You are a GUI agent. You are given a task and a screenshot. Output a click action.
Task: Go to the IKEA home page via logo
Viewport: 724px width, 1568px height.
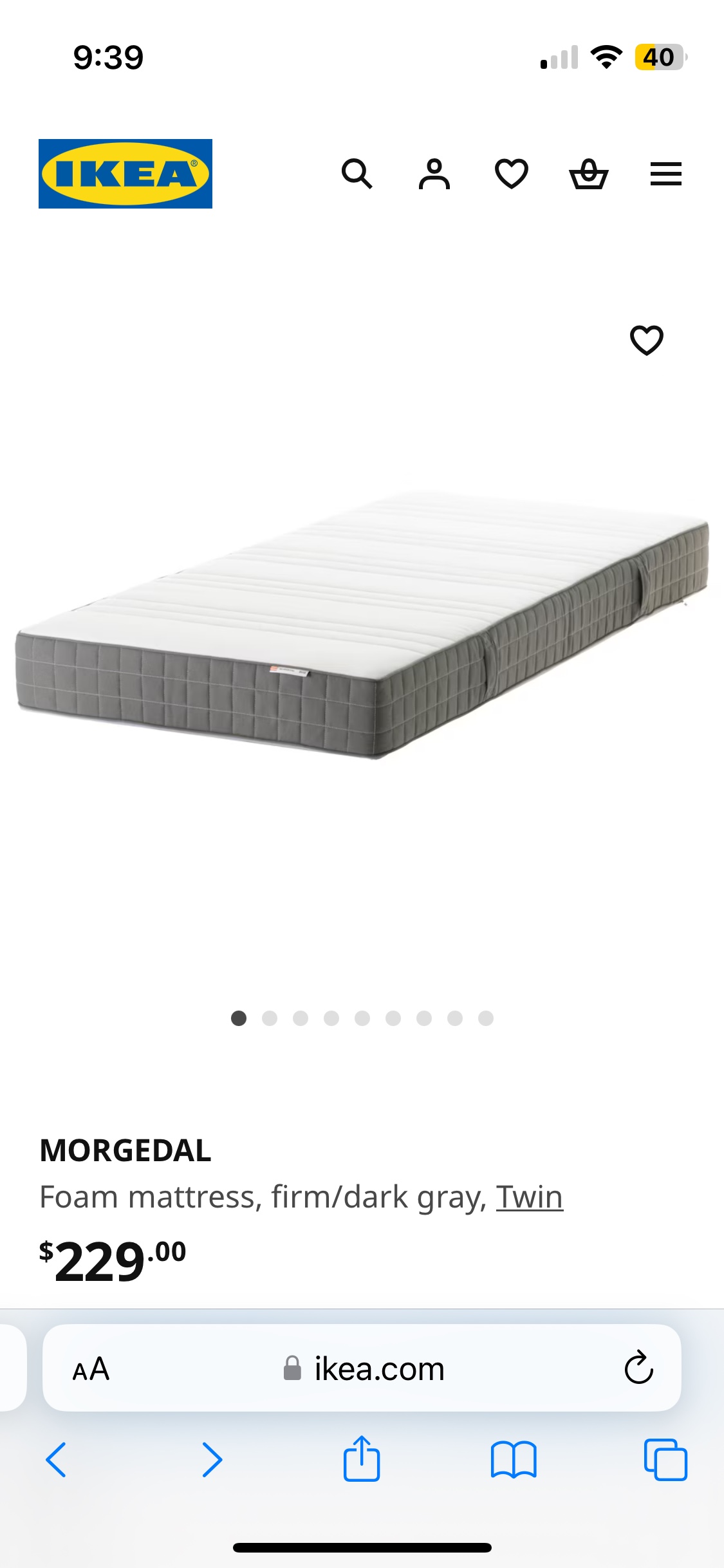(x=125, y=174)
